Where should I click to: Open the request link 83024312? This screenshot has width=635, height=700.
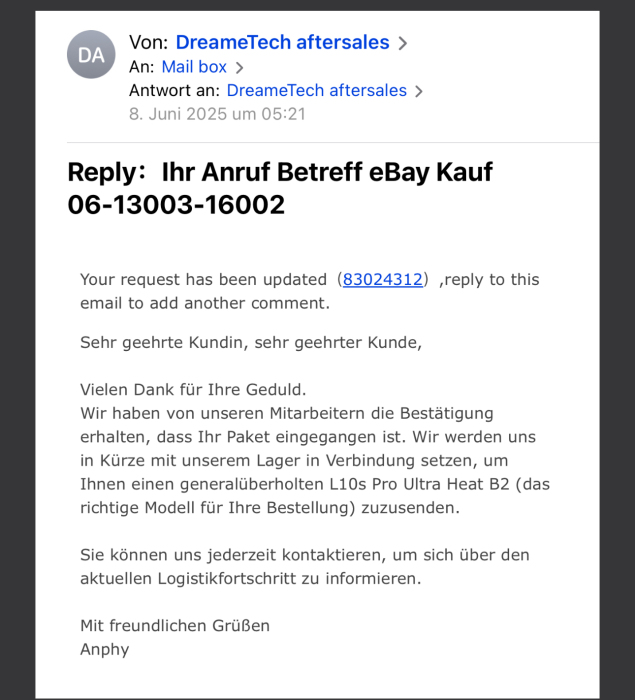(382, 280)
